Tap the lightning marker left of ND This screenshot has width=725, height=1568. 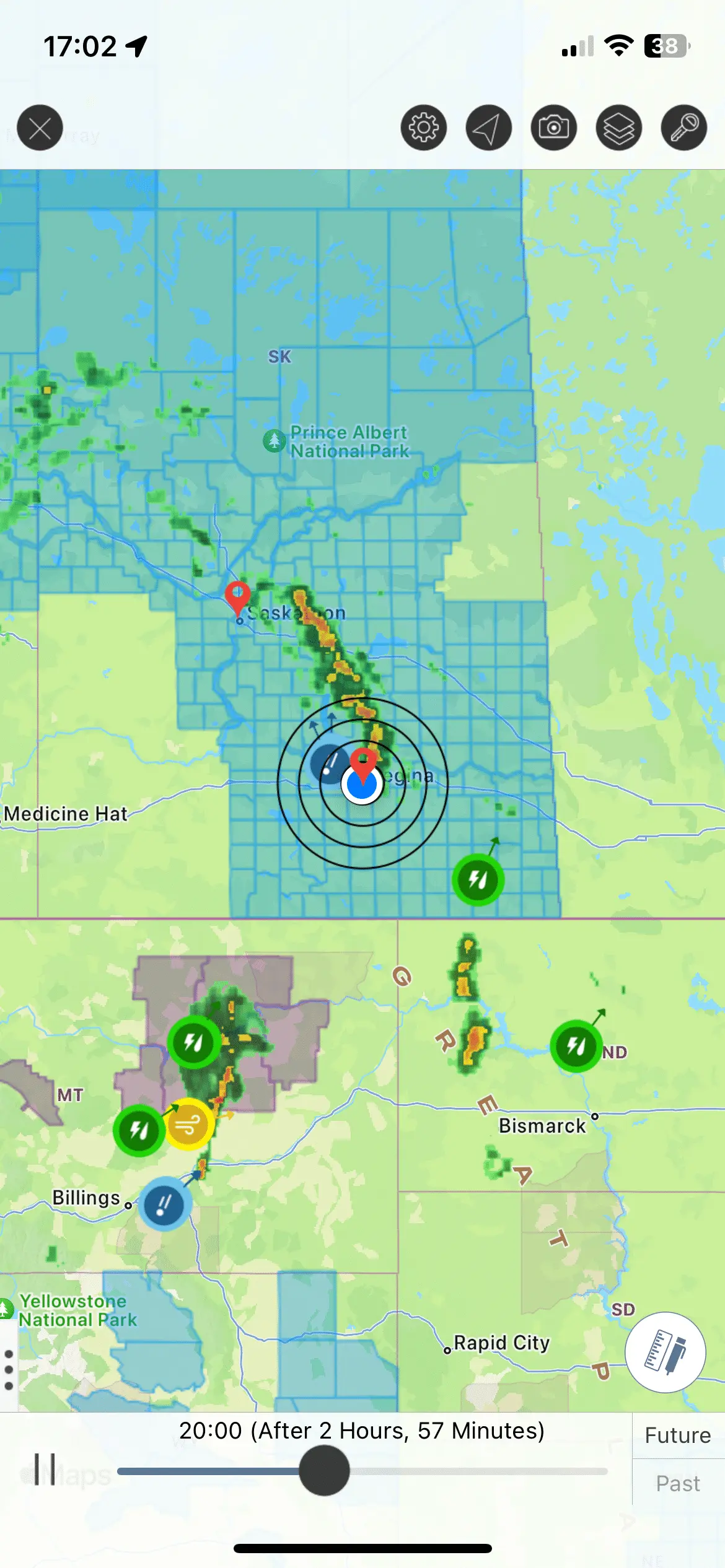point(576,1046)
